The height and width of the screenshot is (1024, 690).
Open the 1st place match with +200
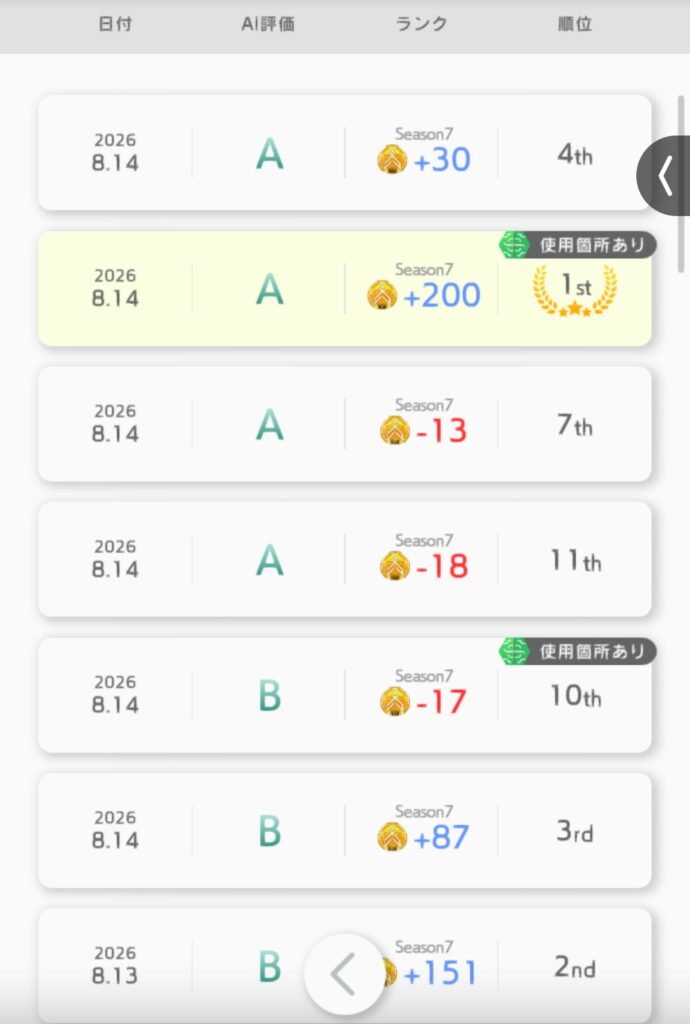point(345,289)
